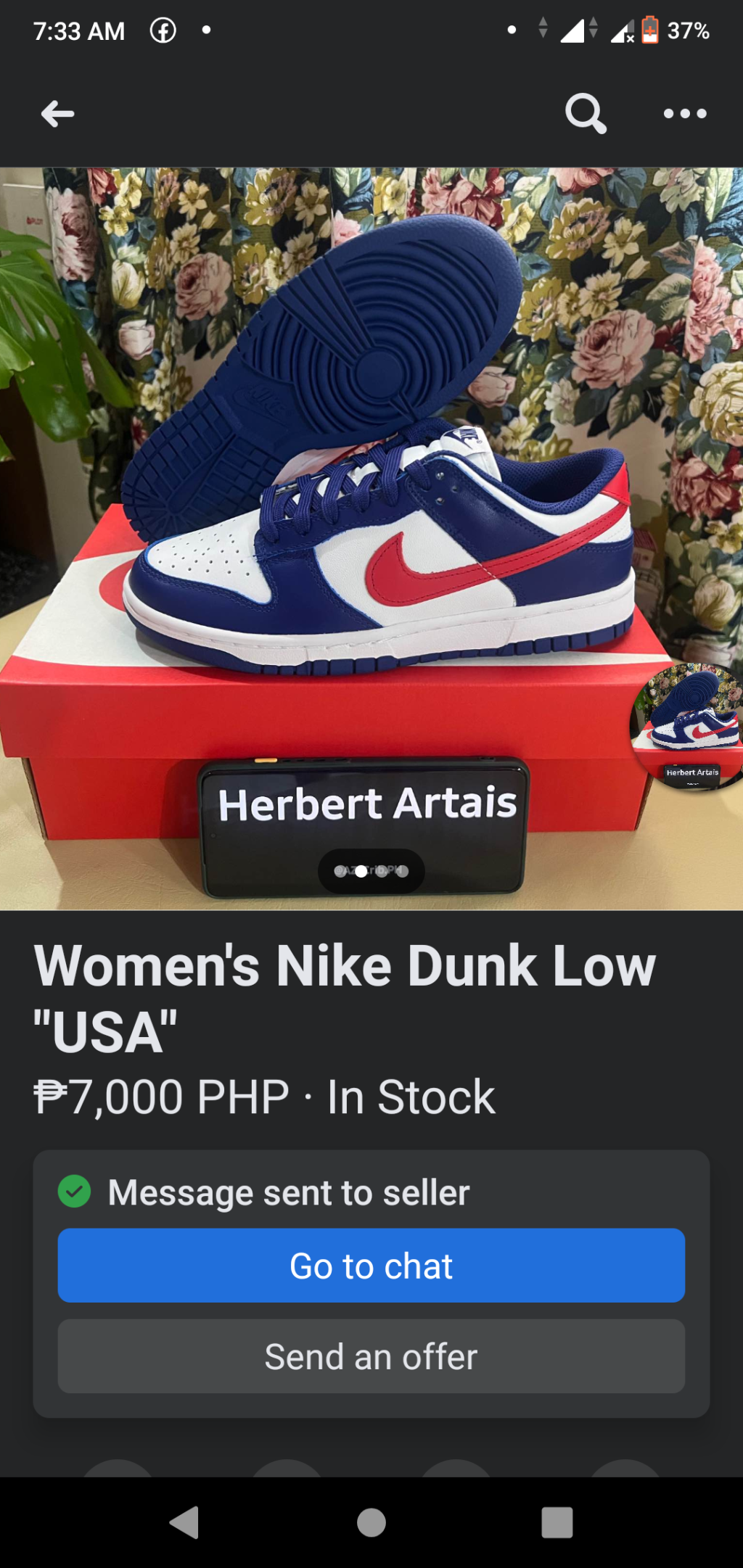The image size is (743, 1568).
Task: Open the sneaker listing photo
Action: click(371, 508)
